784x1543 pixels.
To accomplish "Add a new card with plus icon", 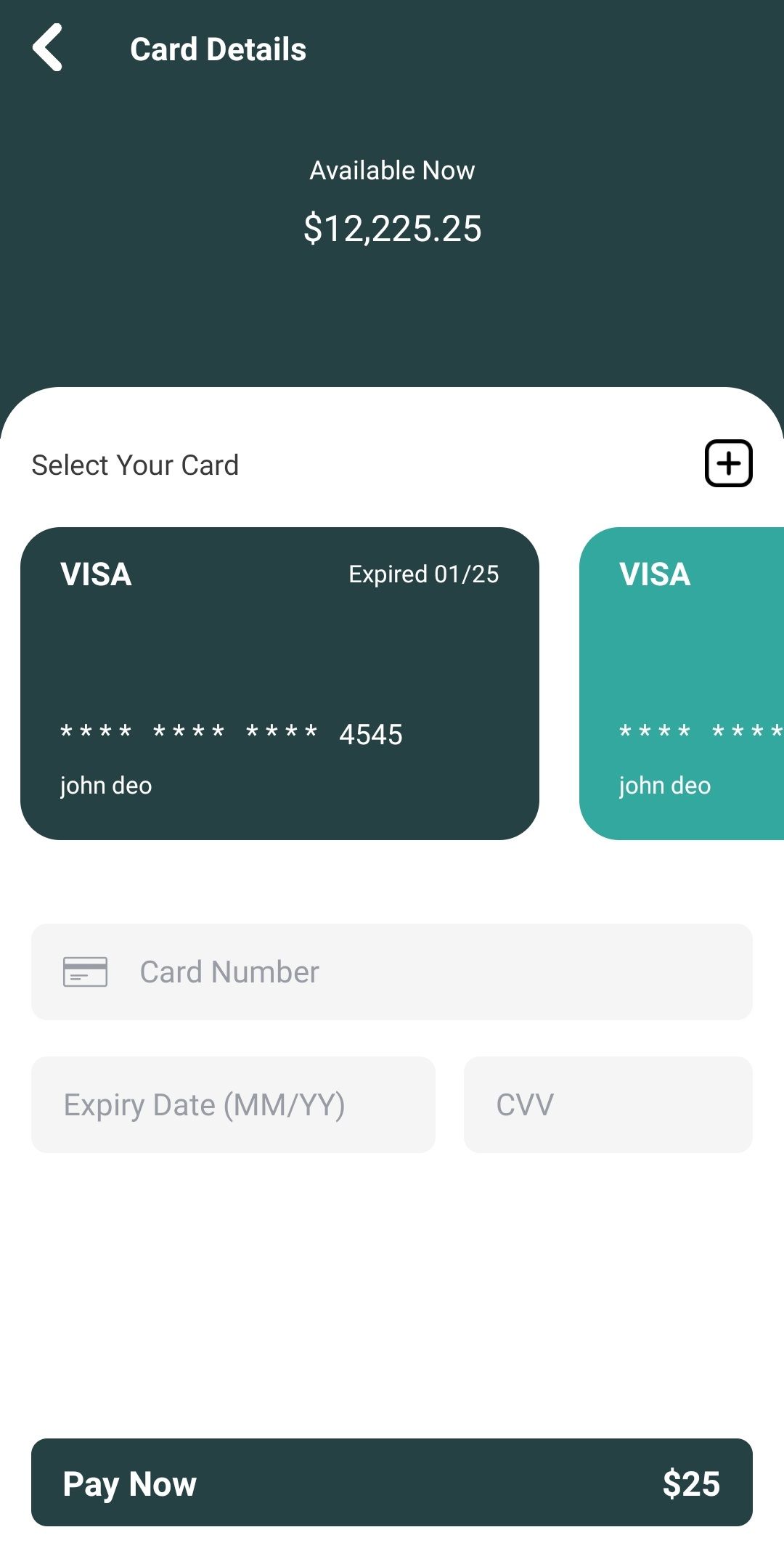I will (x=728, y=463).
